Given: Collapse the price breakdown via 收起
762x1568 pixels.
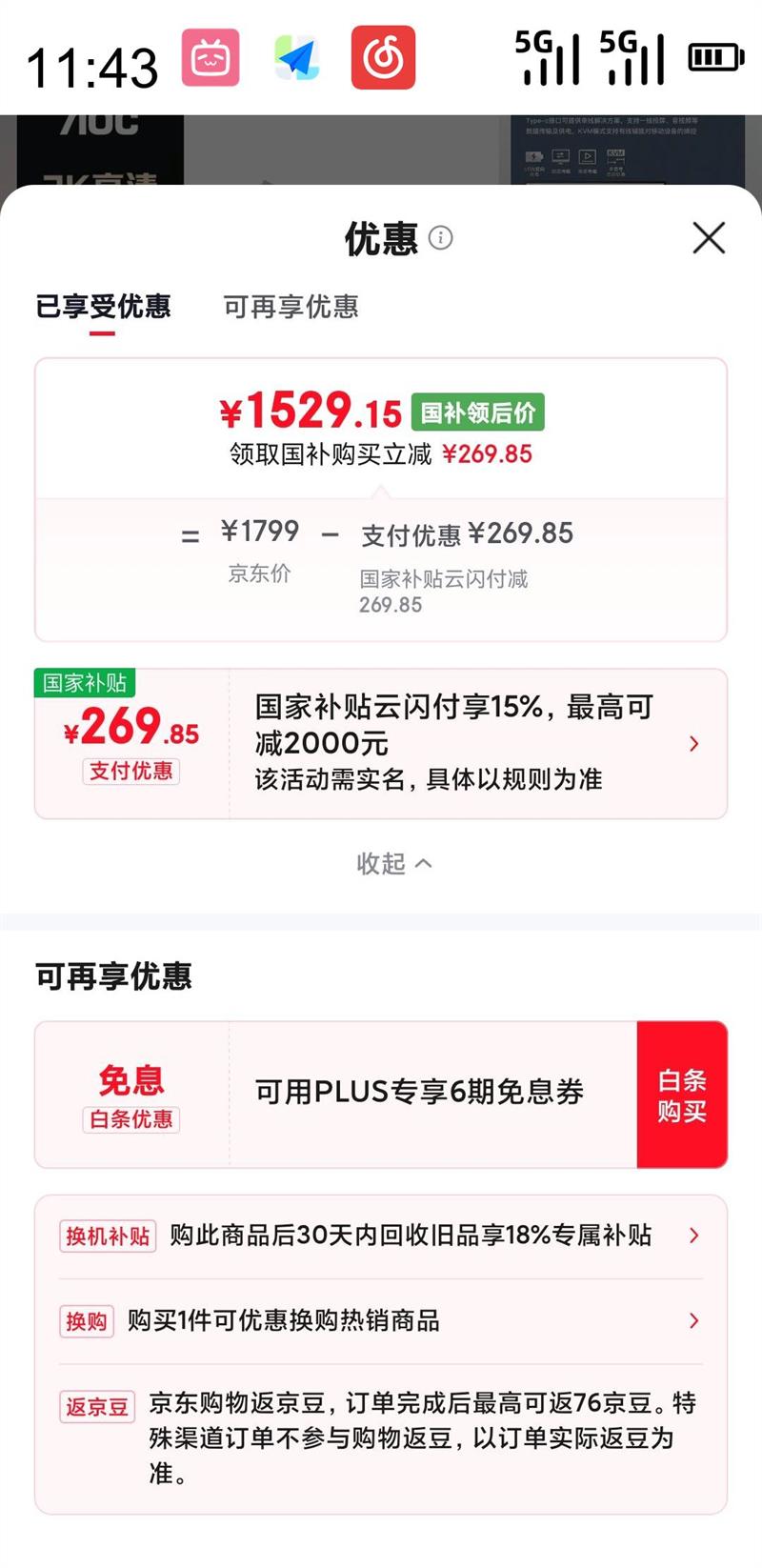Looking at the screenshot, I should [x=393, y=863].
